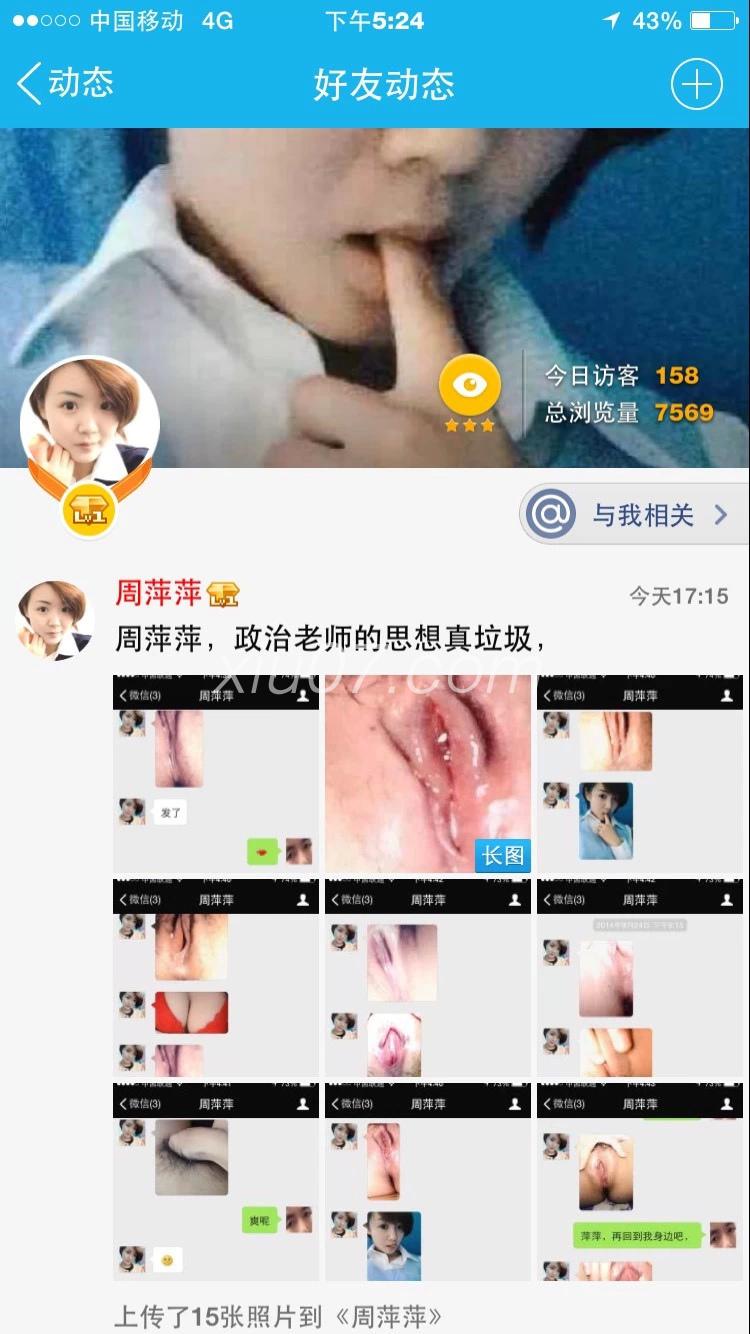Tap the plus icon to create a post
Image resolution: width=750 pixels, height=1334 pixels.
[x=696, y=84]
